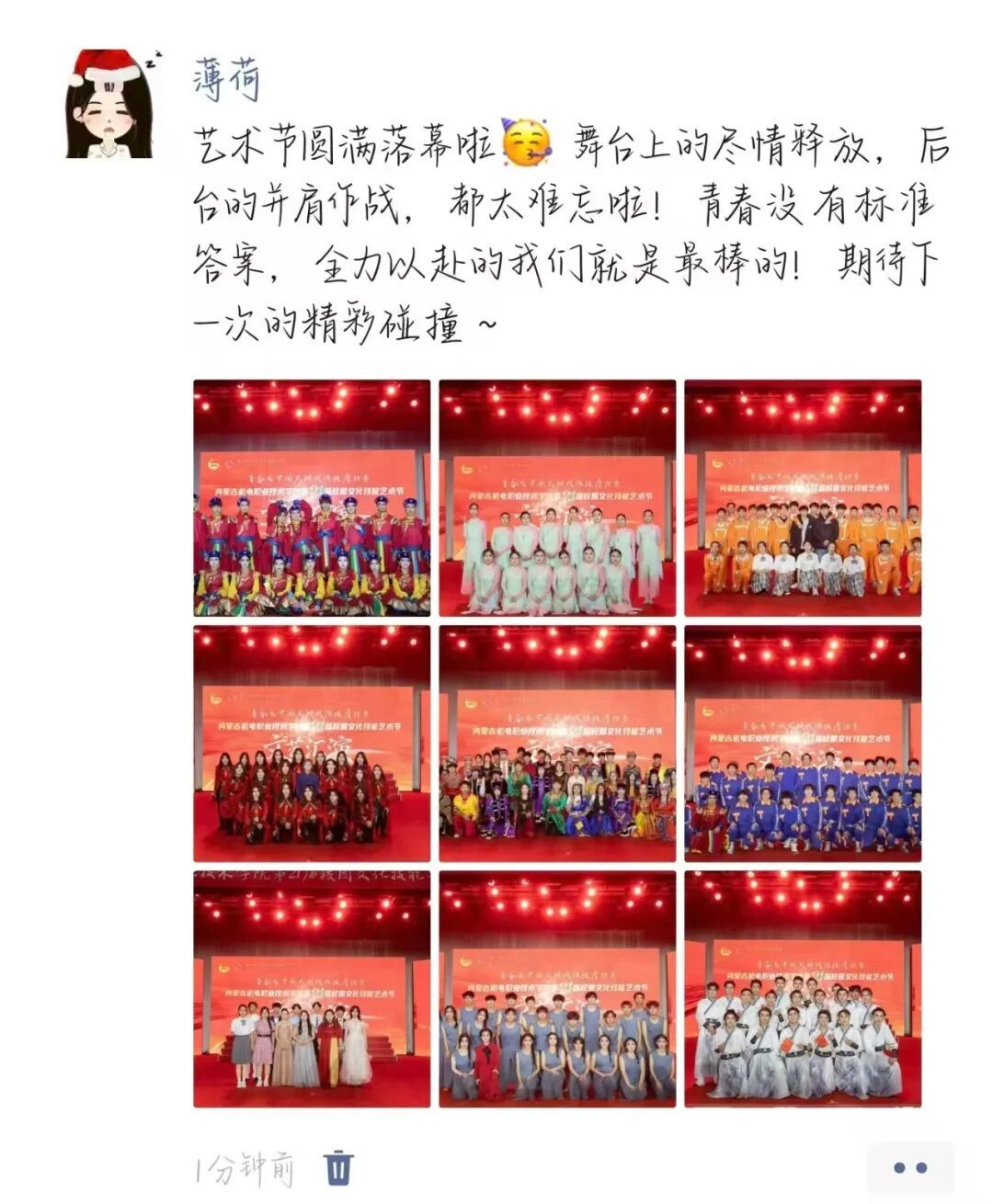Open photo of group in mint-green dresses
The image size is (993, 1204).
557,497
